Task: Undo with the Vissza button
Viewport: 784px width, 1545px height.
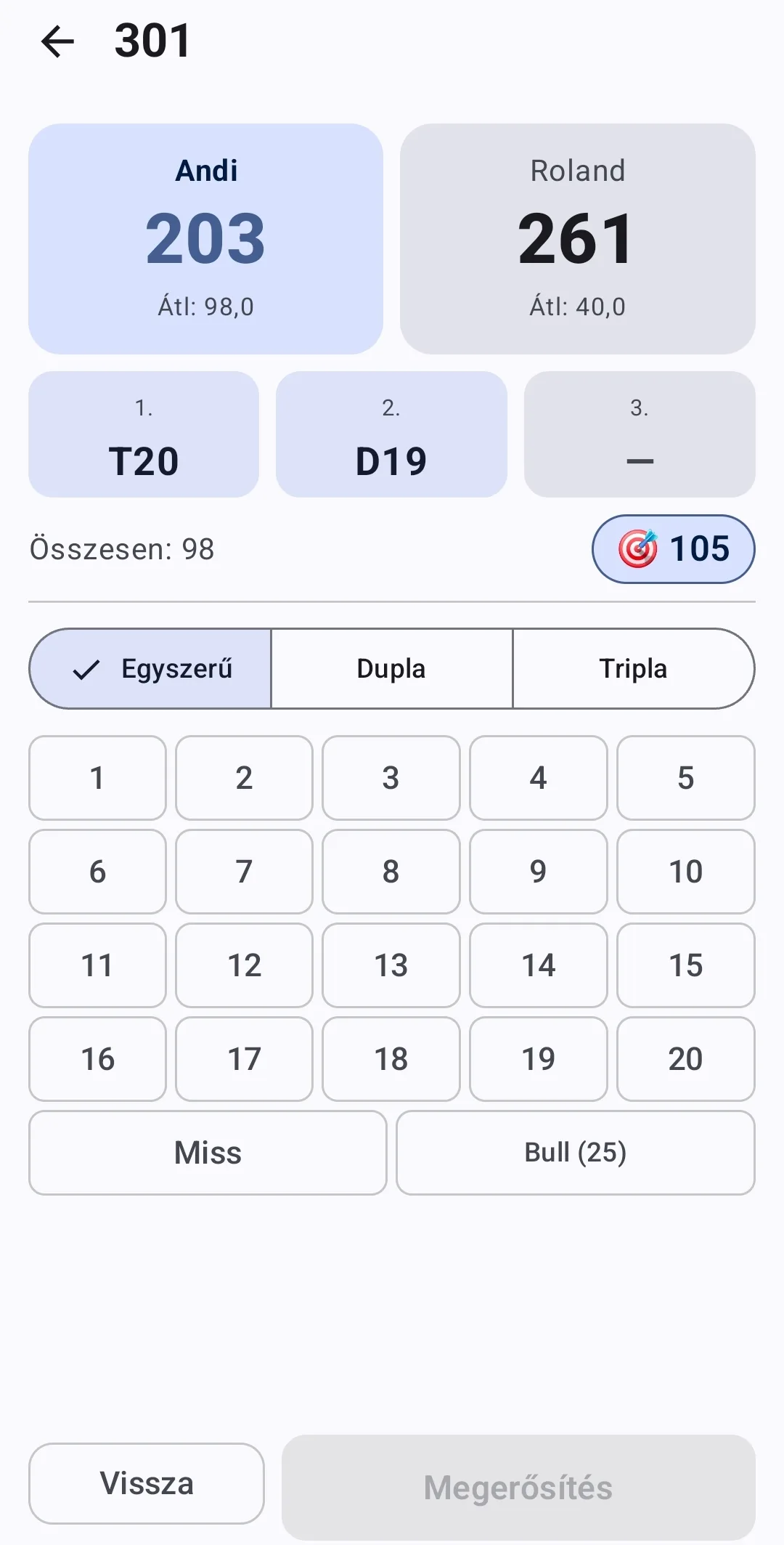Action: (x=147, y=1483)
